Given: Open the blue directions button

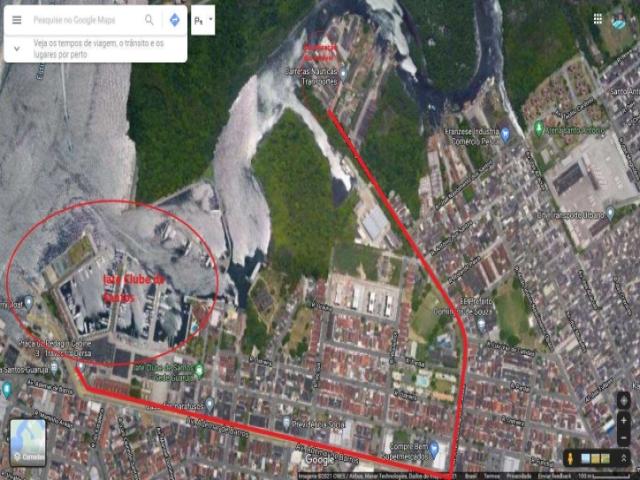Looking at the screenshot, I should point(174,20).
